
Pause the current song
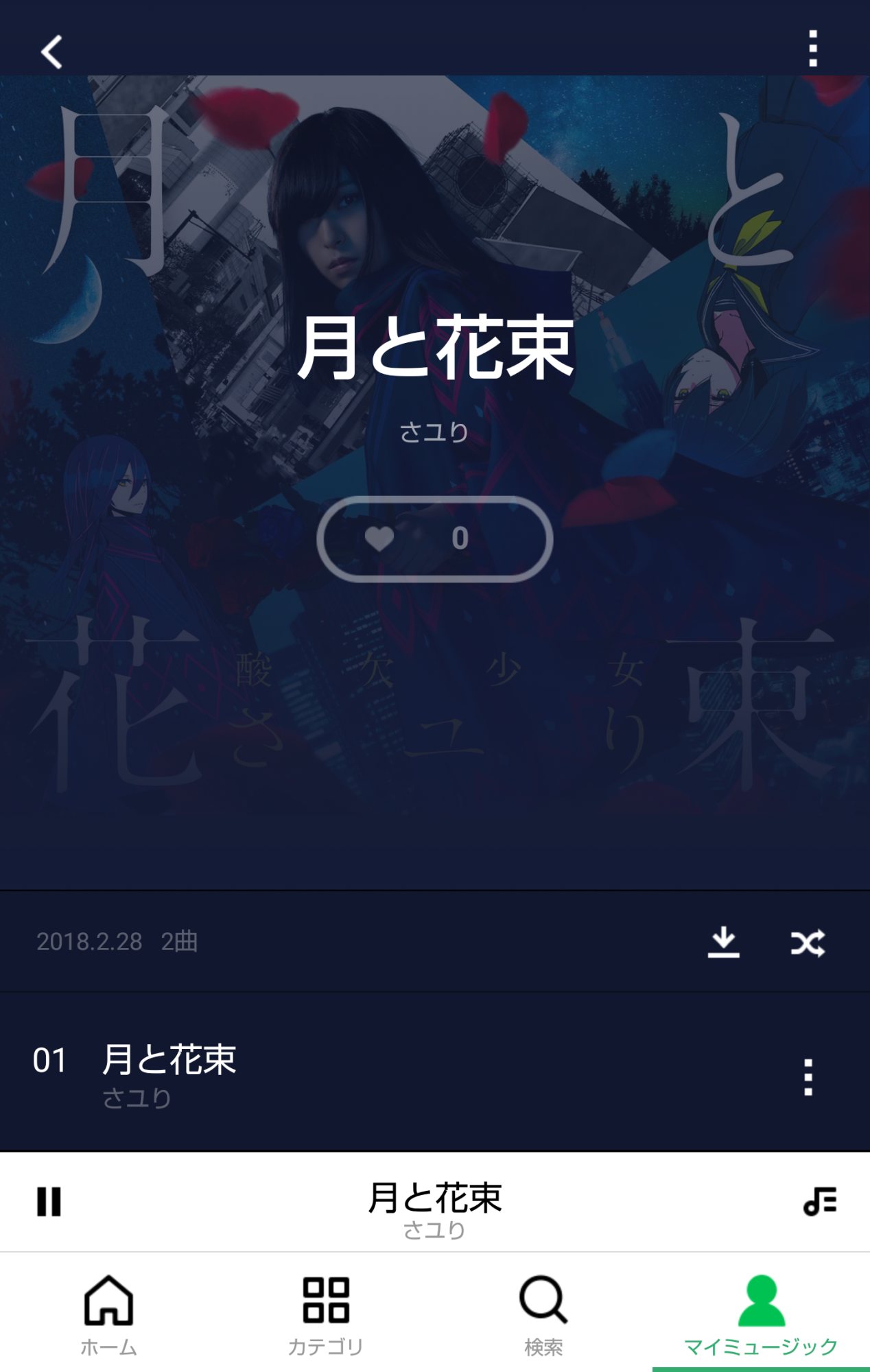click(49, 1202)
